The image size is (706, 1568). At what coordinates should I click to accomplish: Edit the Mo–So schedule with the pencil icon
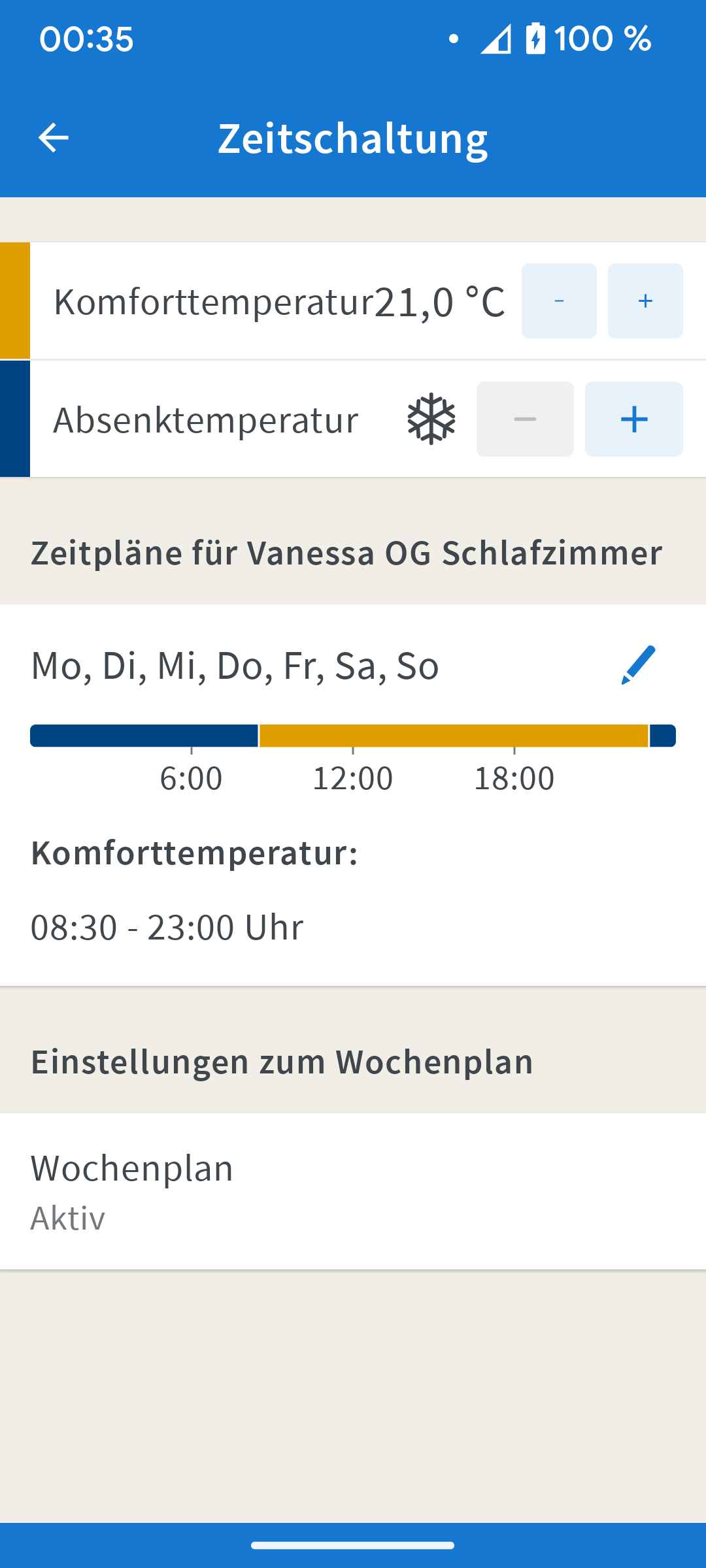[x=638, y=665]
